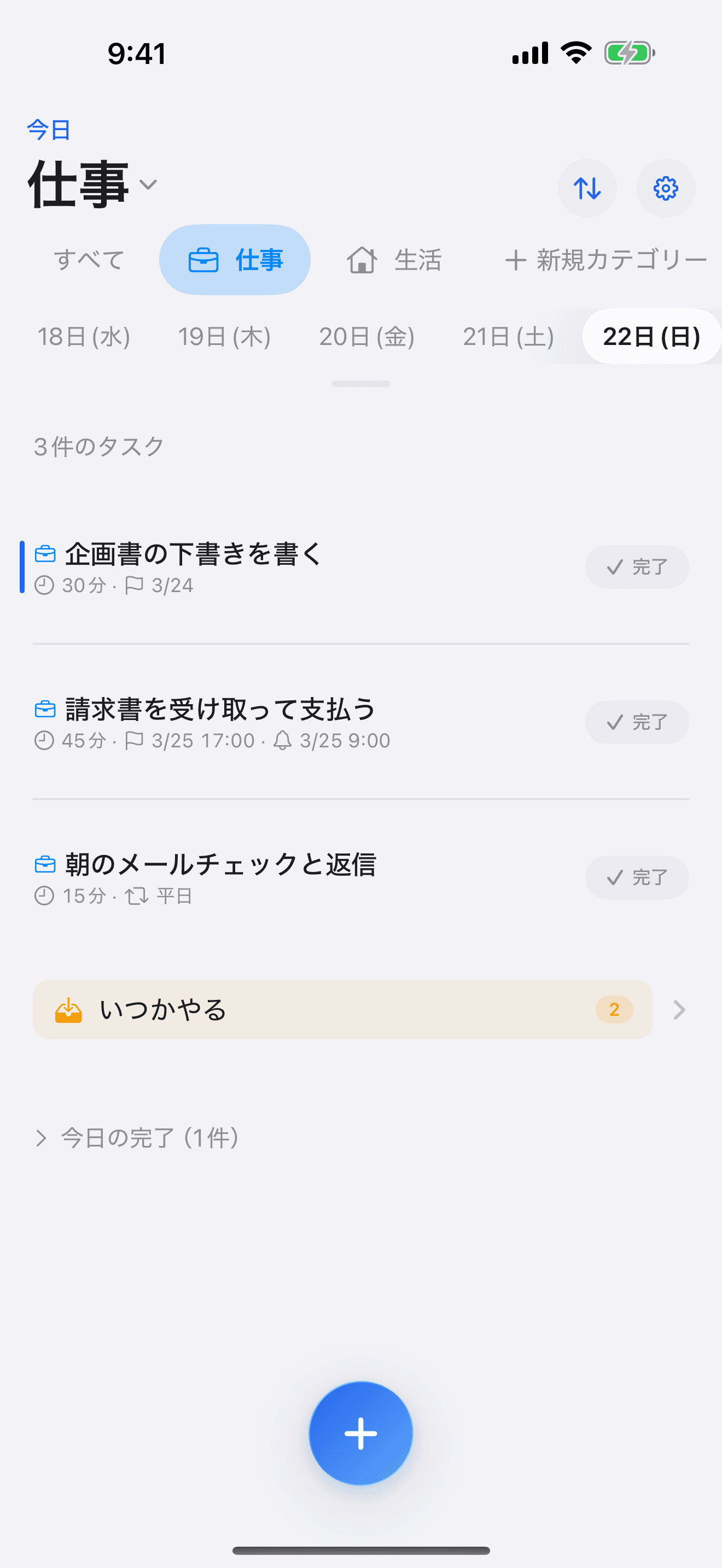Open the sort order icon
The image size is (722, 1568).
point(587,188)
